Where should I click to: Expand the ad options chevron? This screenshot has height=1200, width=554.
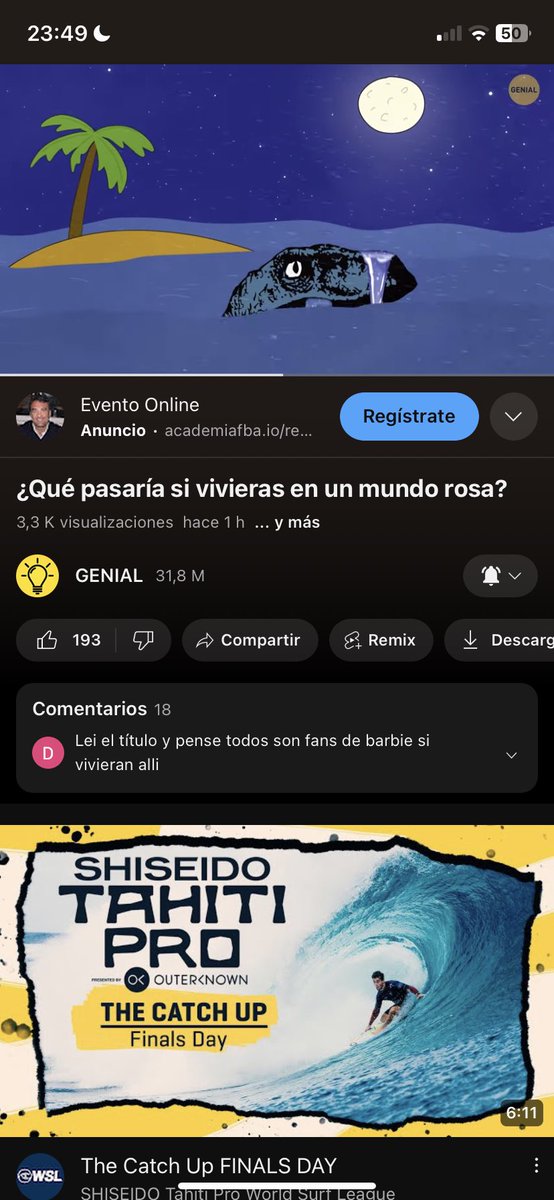514,416
